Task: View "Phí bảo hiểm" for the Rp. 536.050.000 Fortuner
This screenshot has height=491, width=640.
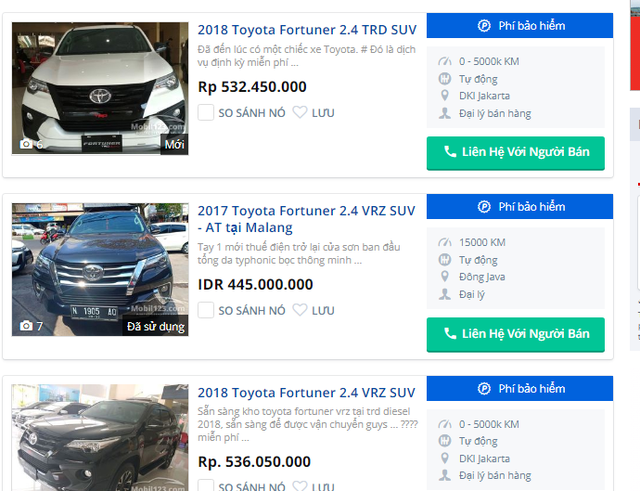Action: [519, 388]
